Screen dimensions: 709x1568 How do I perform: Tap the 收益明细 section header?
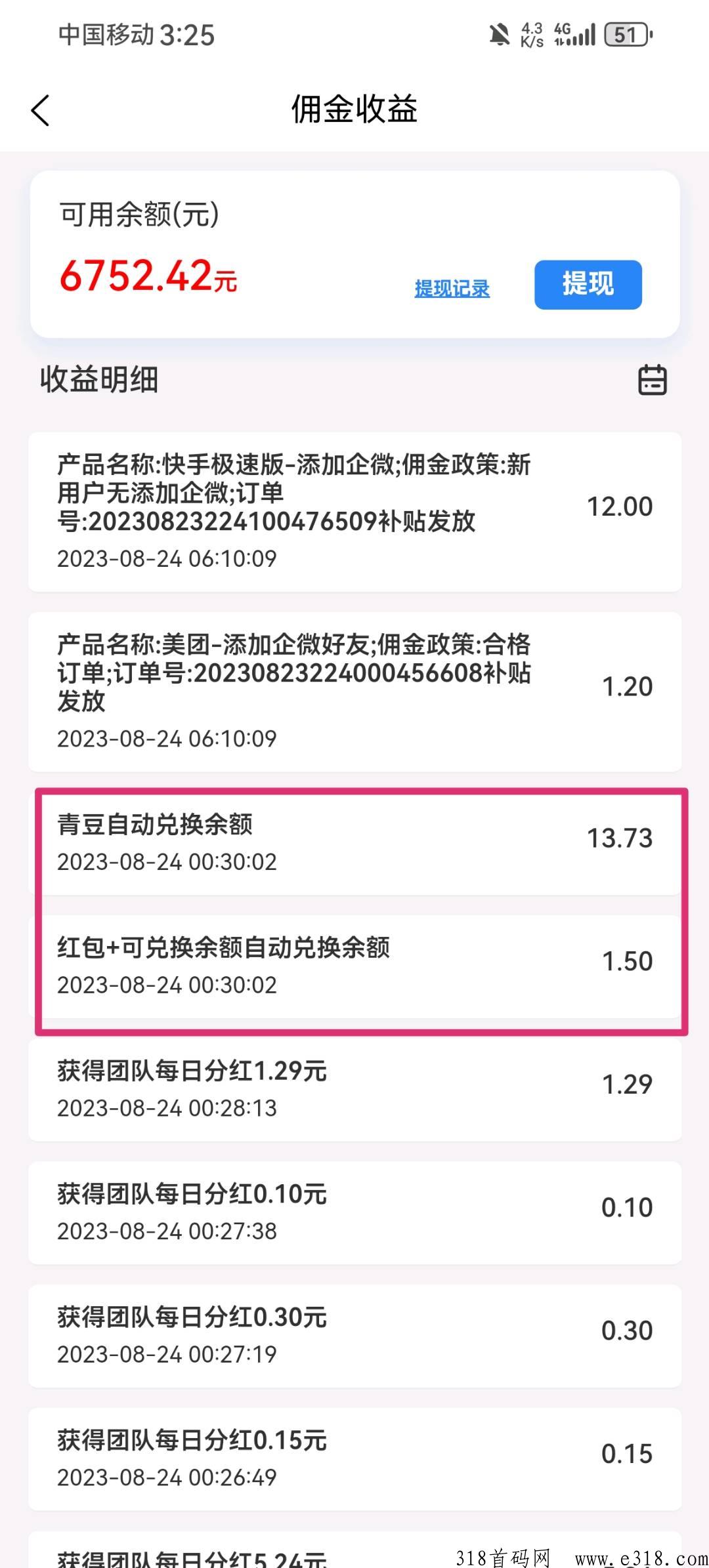click(97, 381)
